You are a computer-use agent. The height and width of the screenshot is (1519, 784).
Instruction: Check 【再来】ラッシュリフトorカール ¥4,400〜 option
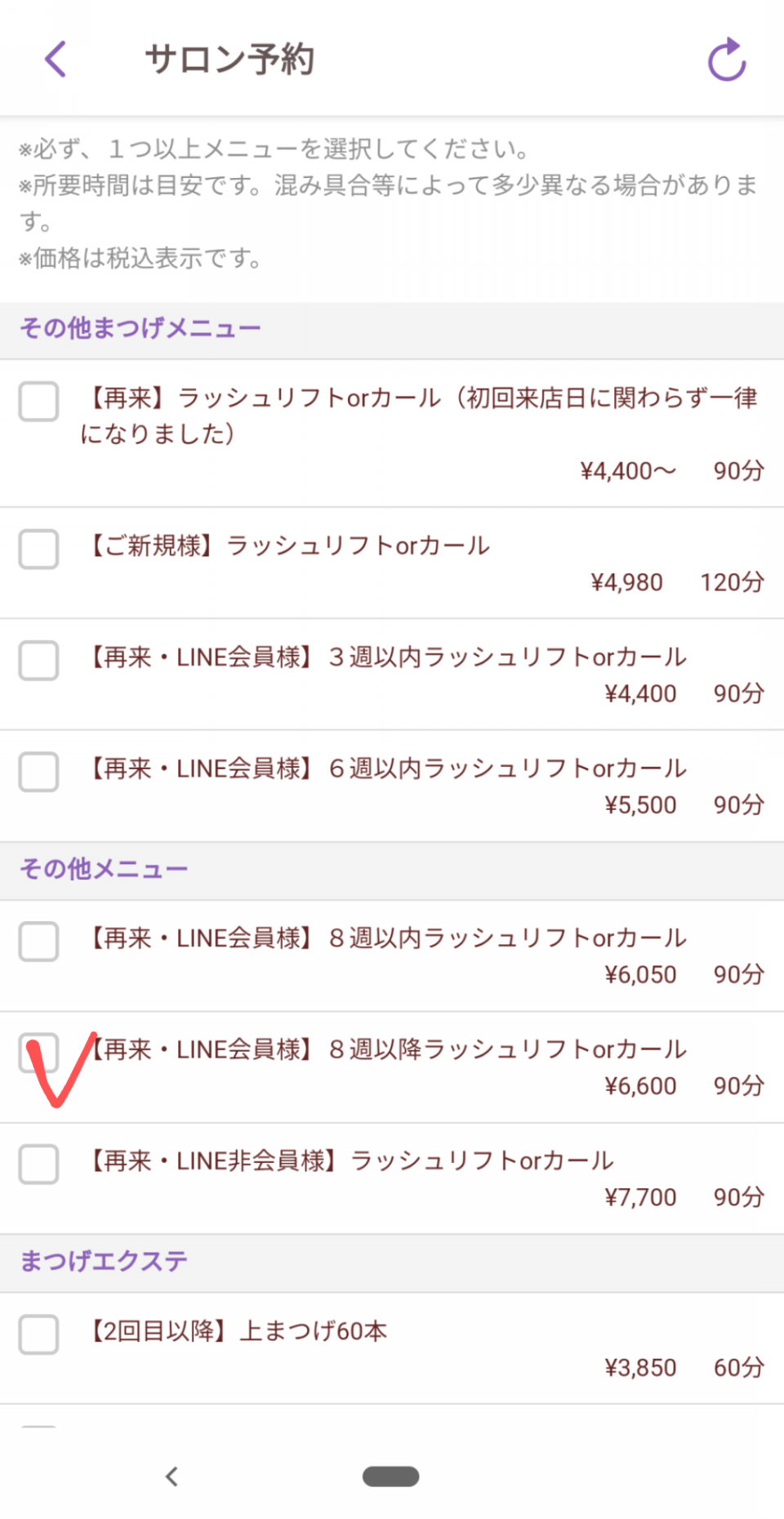pyautogui.click(x=38, y=401)
